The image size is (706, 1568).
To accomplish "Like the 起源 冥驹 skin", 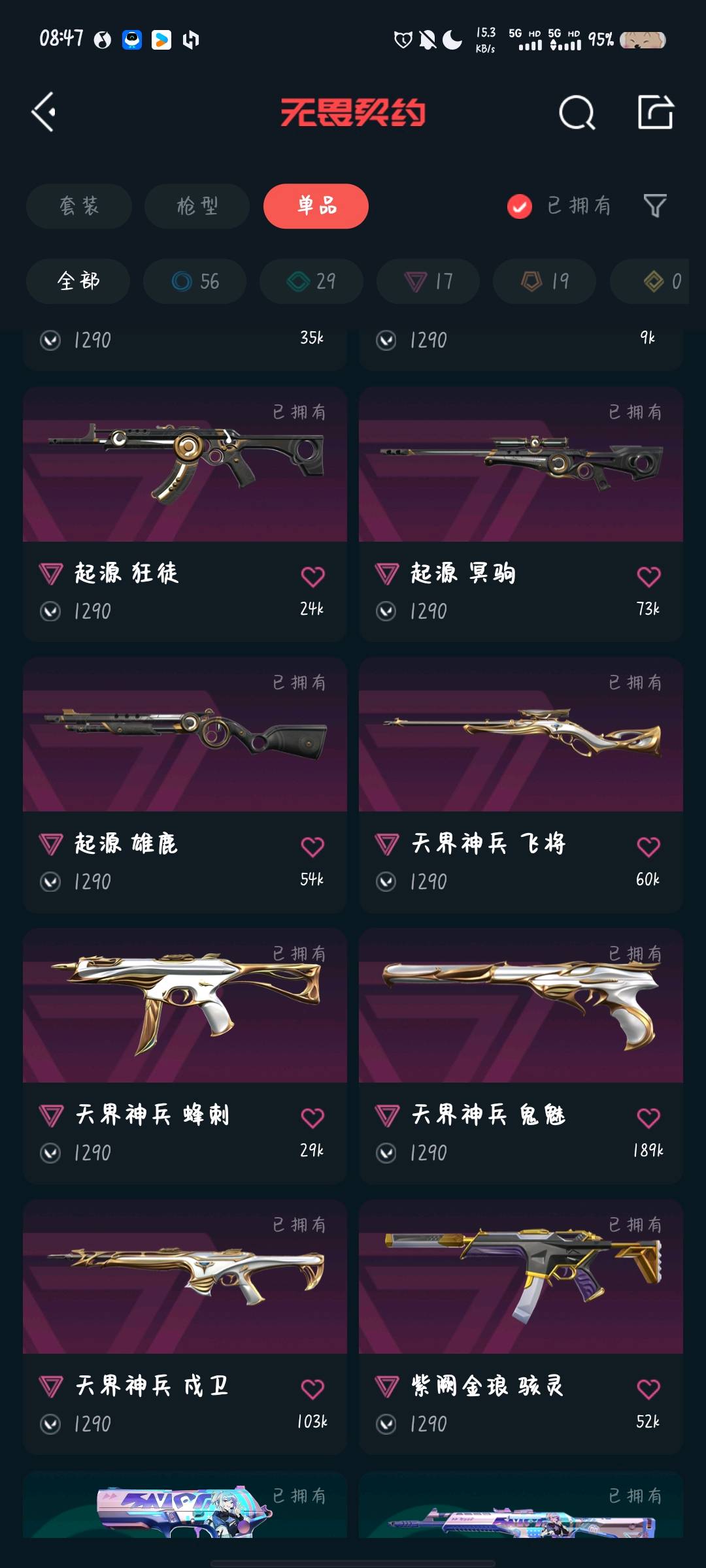I will tap(648, 577).
